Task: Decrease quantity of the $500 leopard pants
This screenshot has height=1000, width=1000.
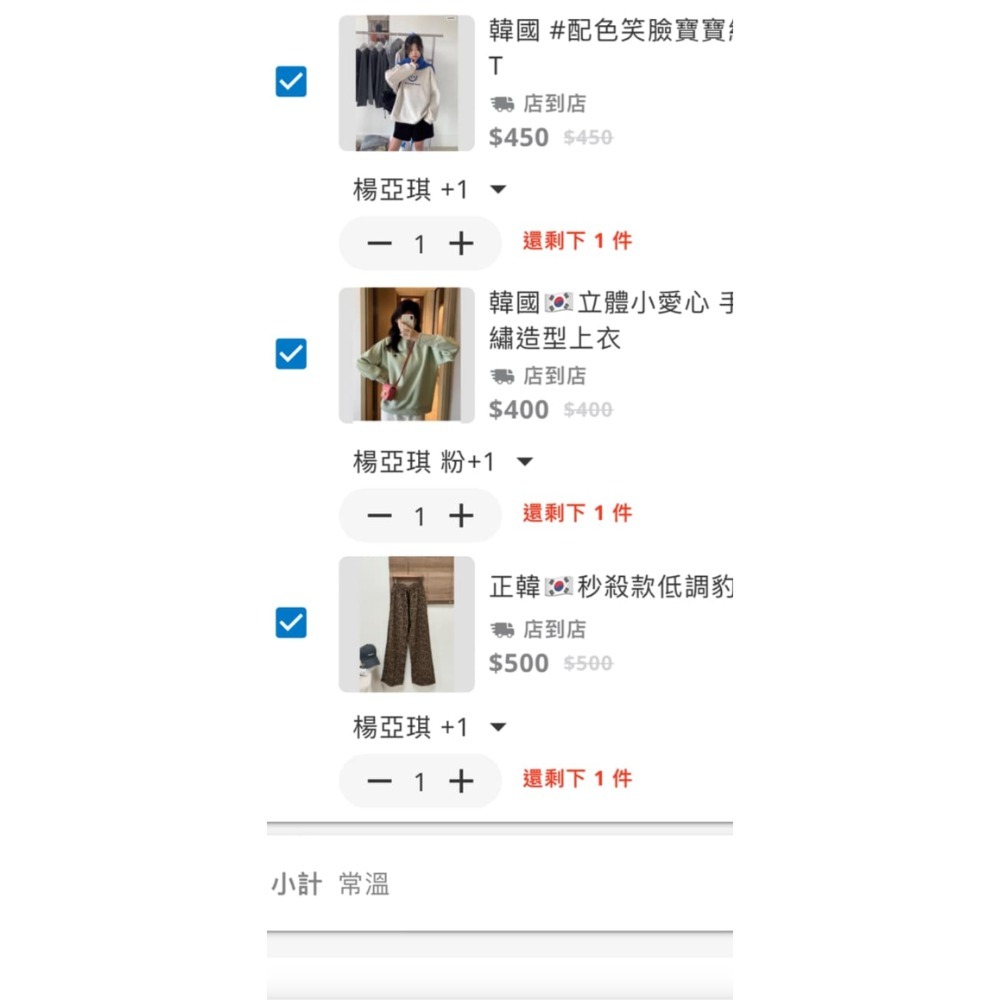Action: pyautogui.click(x=380, y=781)
